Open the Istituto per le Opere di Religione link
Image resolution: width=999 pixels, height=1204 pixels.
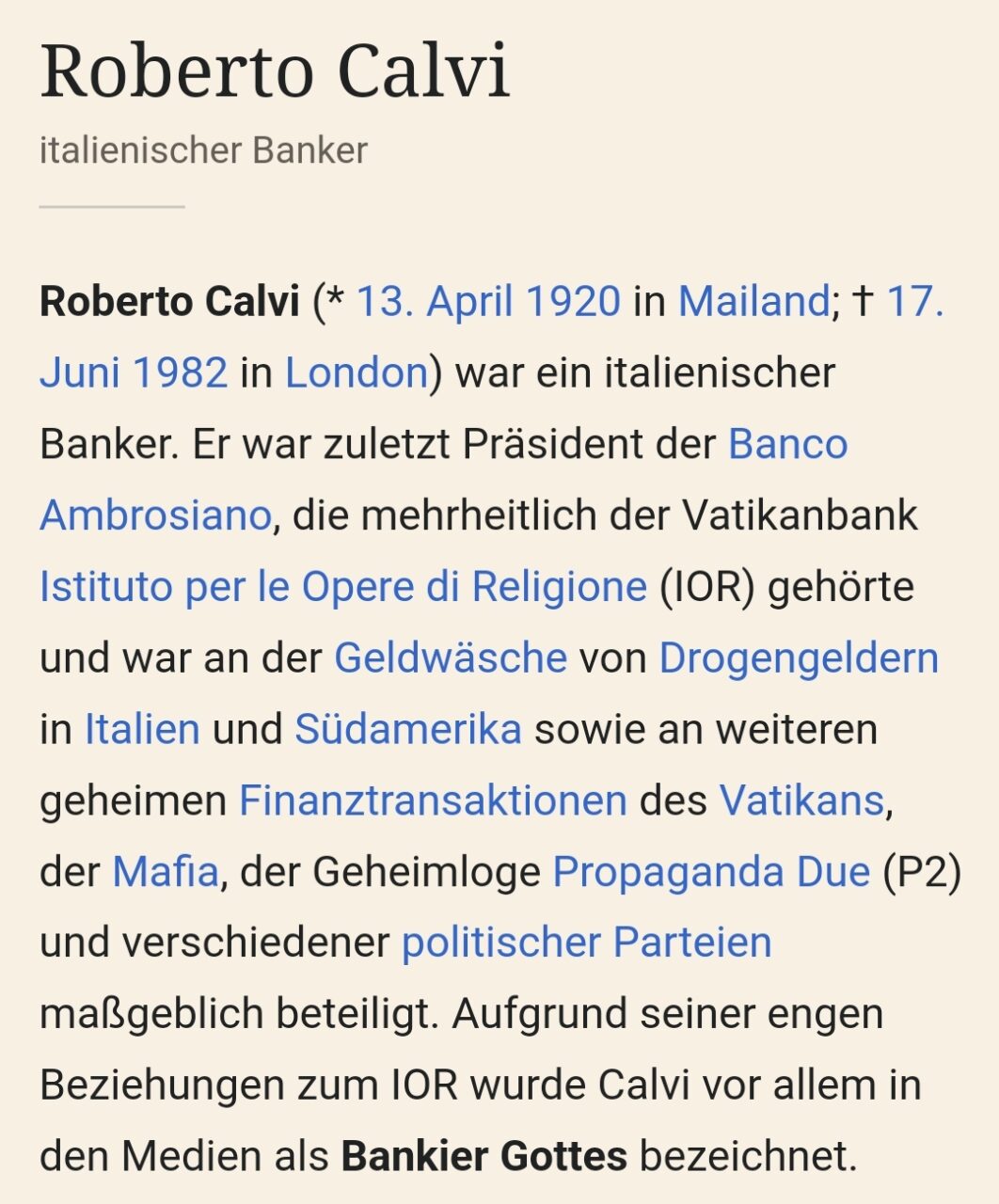coord(342,587)
